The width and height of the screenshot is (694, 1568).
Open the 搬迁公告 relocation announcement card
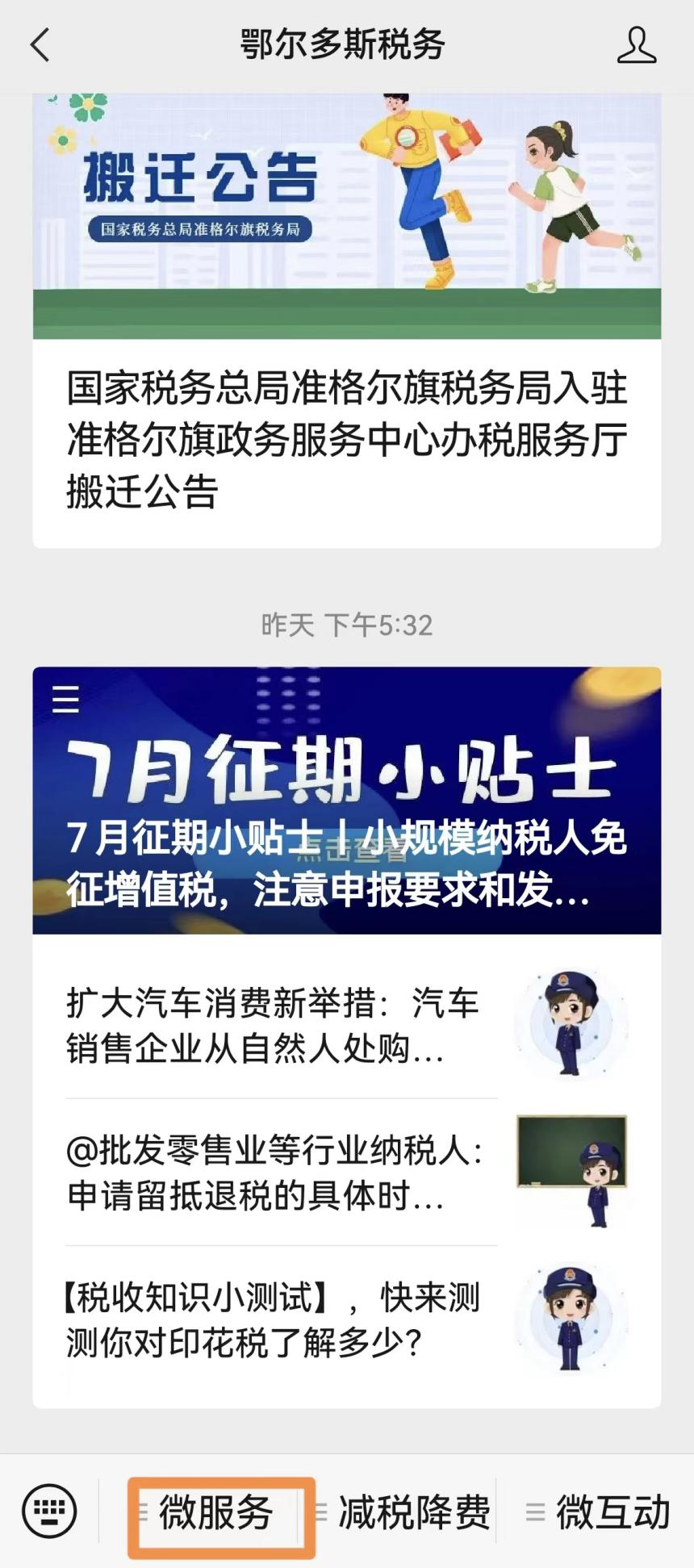pos(347,323)
